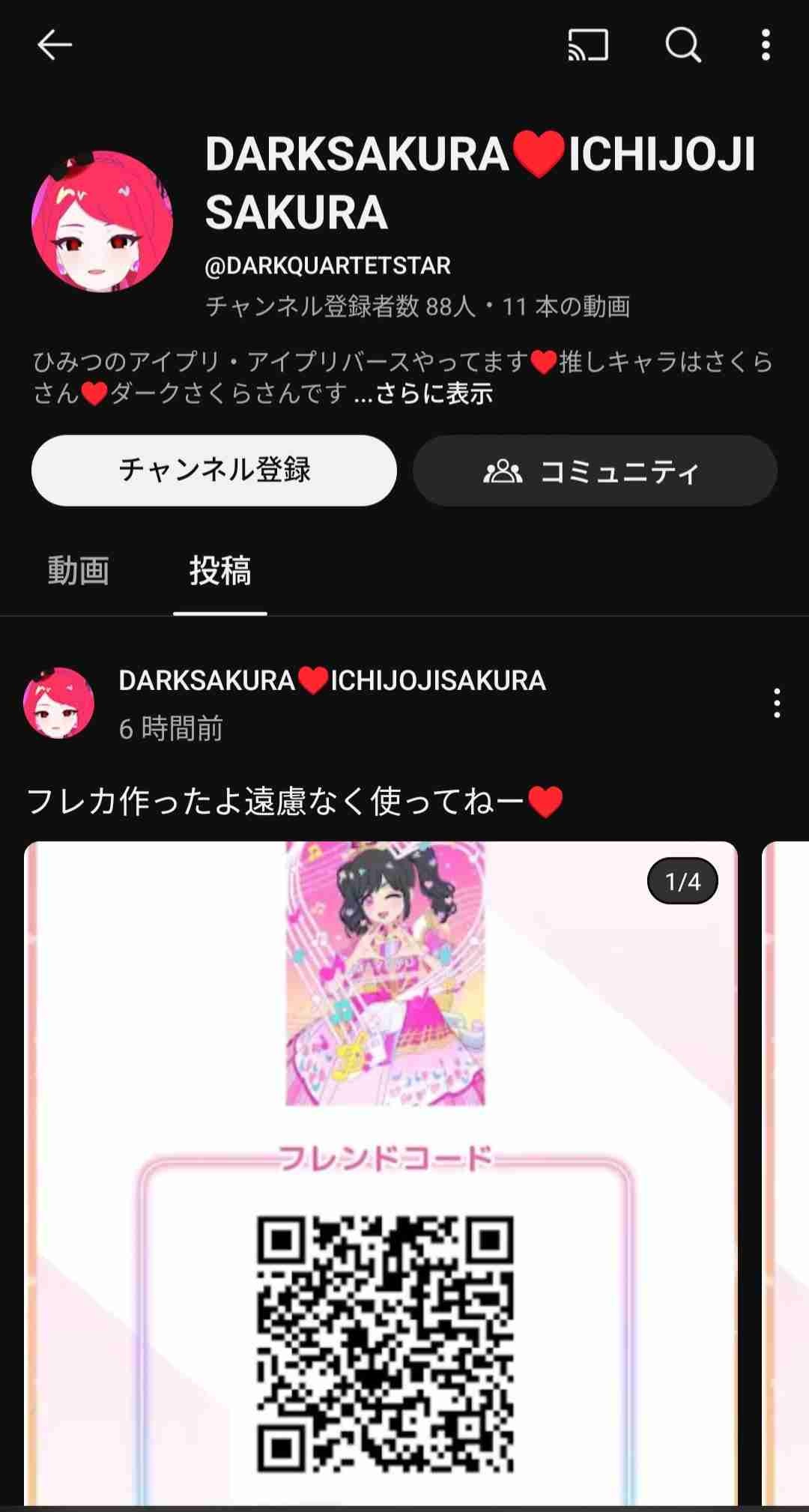Open the top-right overflow menu
The width and height of the screenshot is (809, 1512).
coord(766,45)
